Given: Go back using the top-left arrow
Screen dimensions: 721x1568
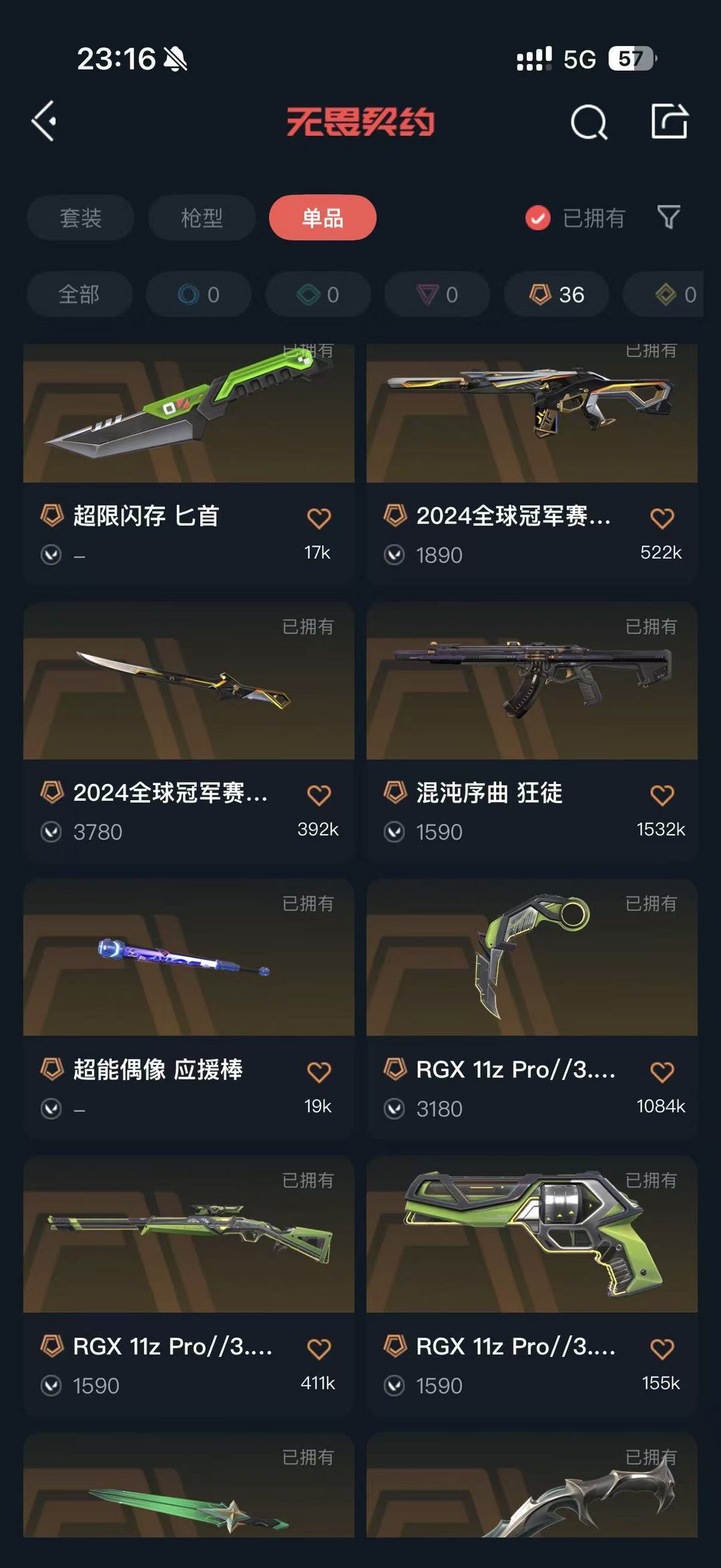Looking at the screenshot, I should pyautogui.click(x=44, y=122).
